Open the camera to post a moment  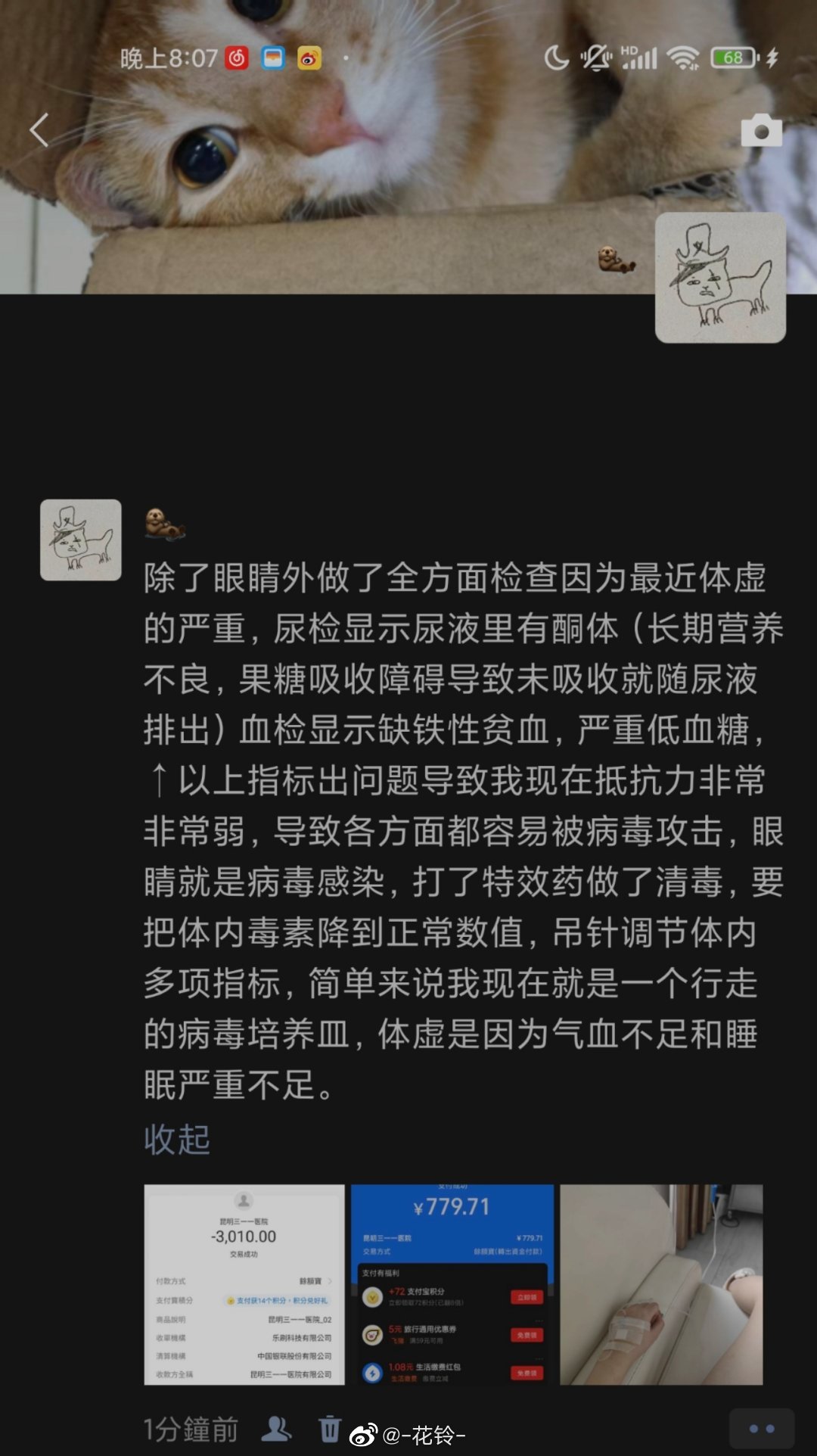point(761,131)
